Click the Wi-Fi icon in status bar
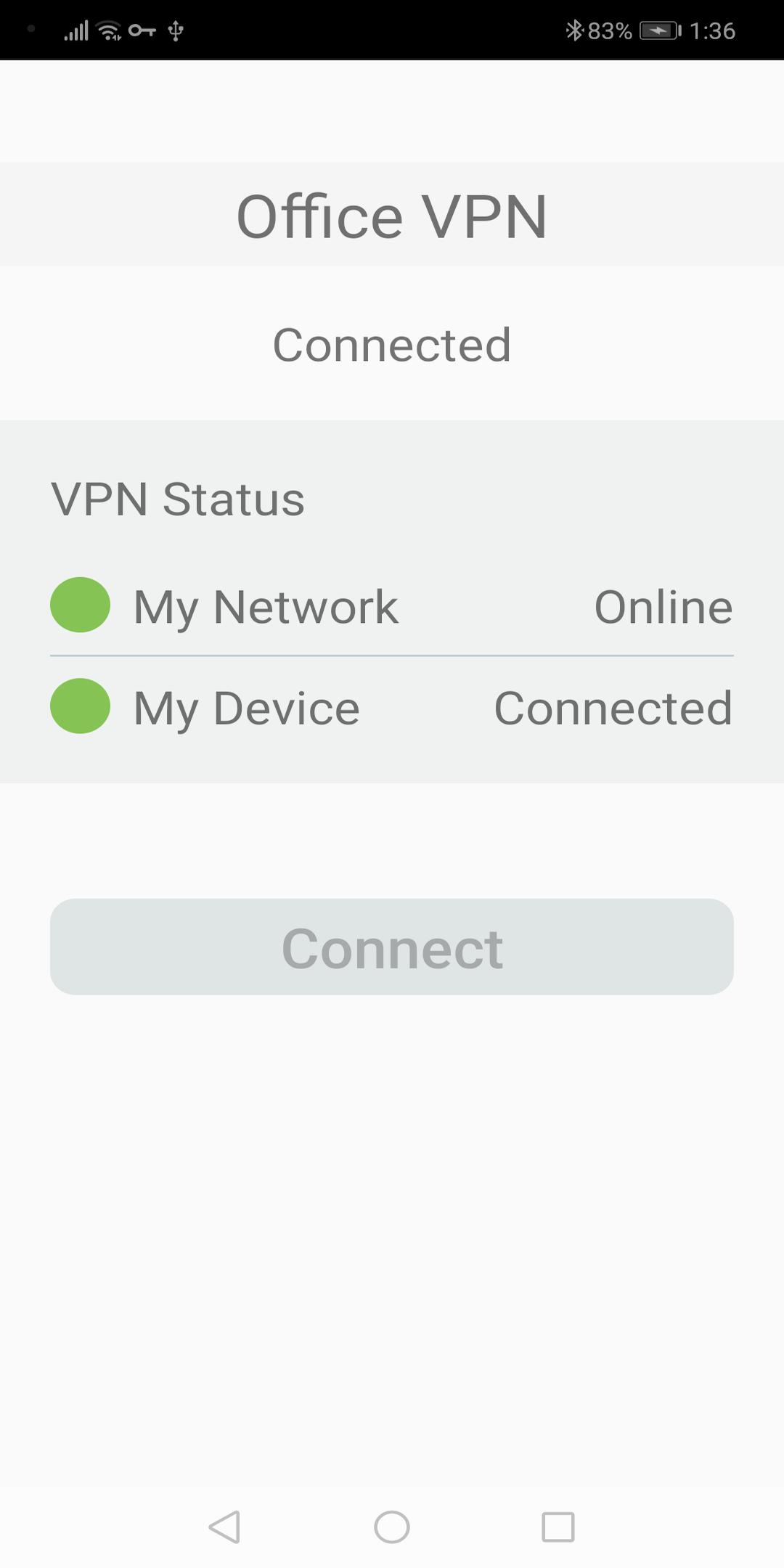Viewport: 784px width, 1568px height. pyautogui.click(x=107, y=30)
